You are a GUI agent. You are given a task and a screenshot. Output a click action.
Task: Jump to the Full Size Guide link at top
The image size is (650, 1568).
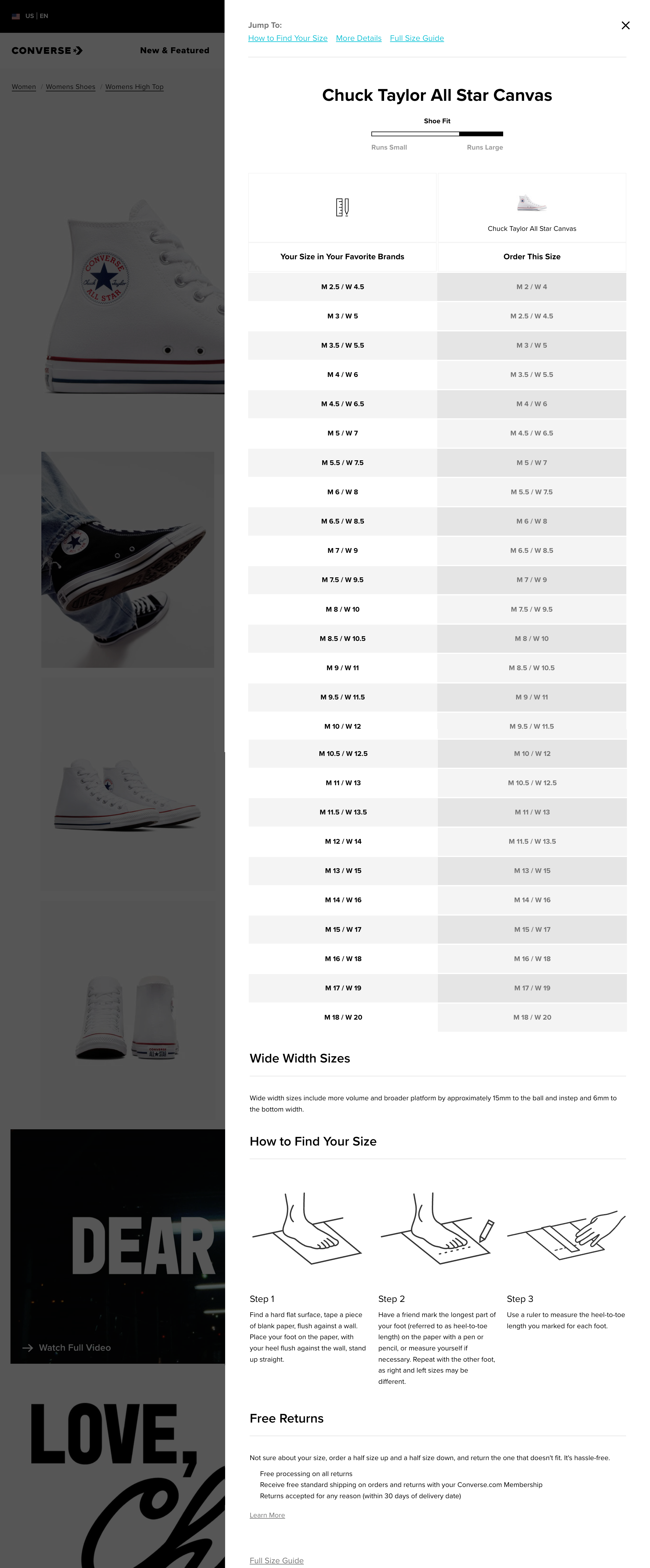pos(417,38)
